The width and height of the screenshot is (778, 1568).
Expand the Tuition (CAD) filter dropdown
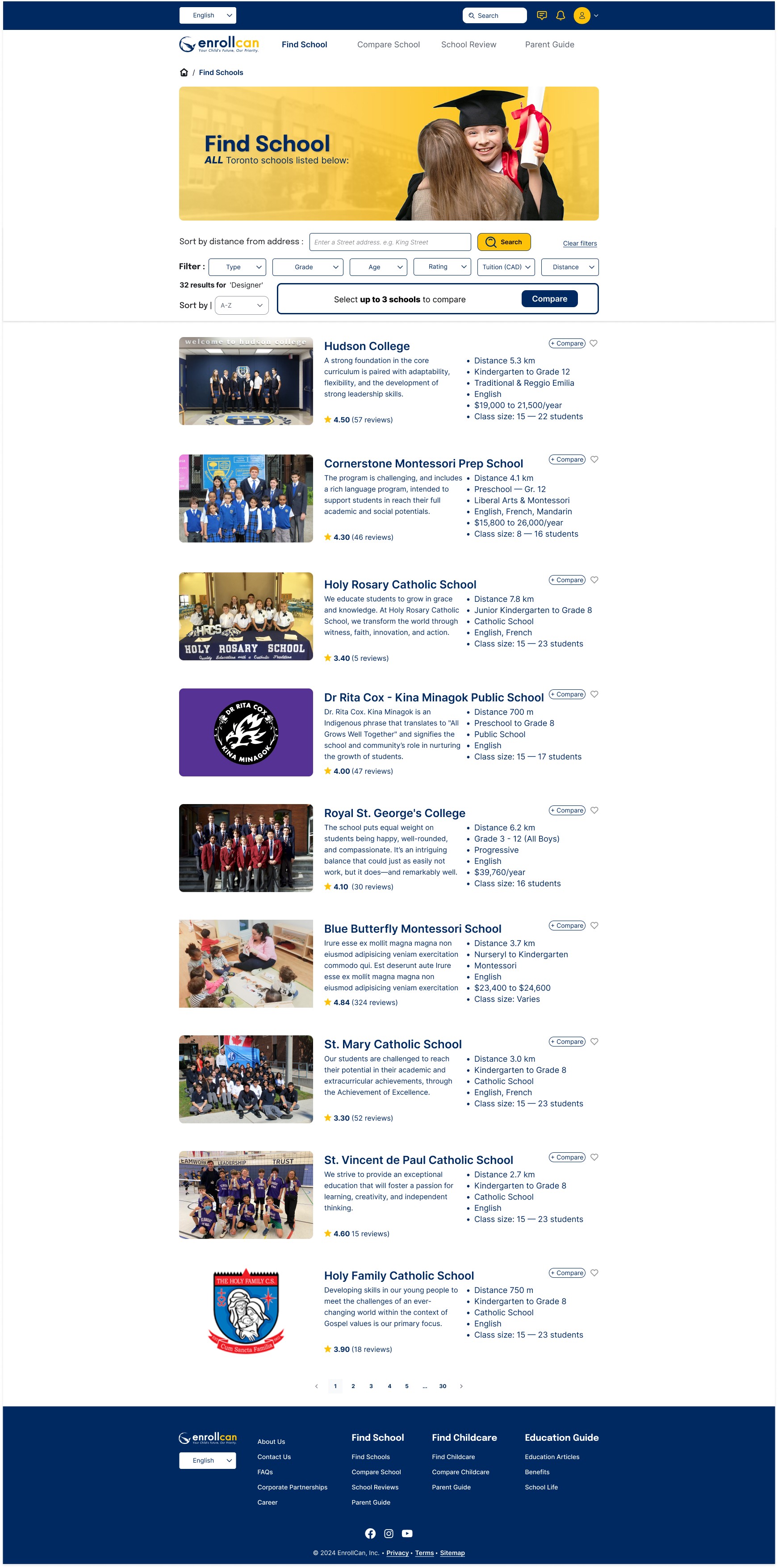[x=506, y=267]
